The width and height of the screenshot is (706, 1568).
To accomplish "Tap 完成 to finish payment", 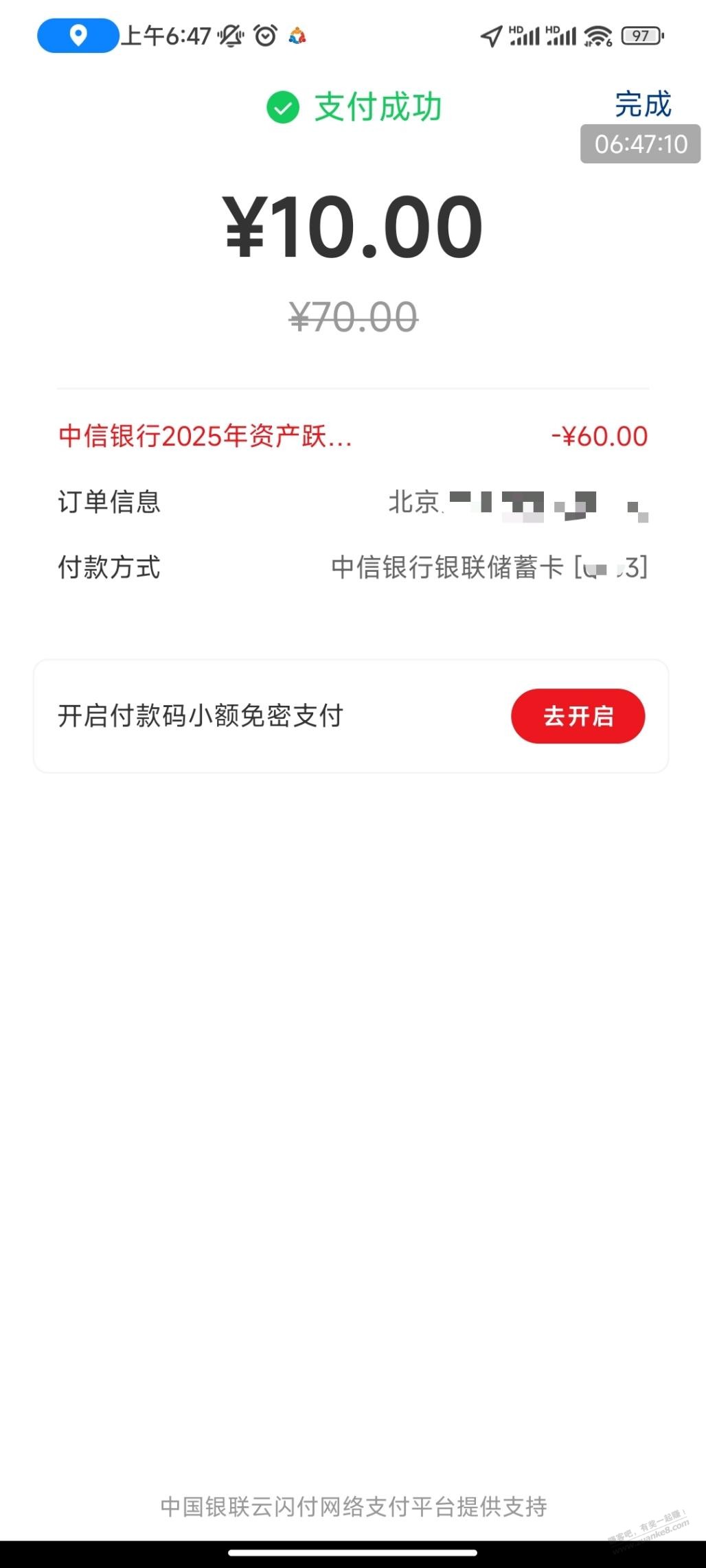I will [642, 105].
